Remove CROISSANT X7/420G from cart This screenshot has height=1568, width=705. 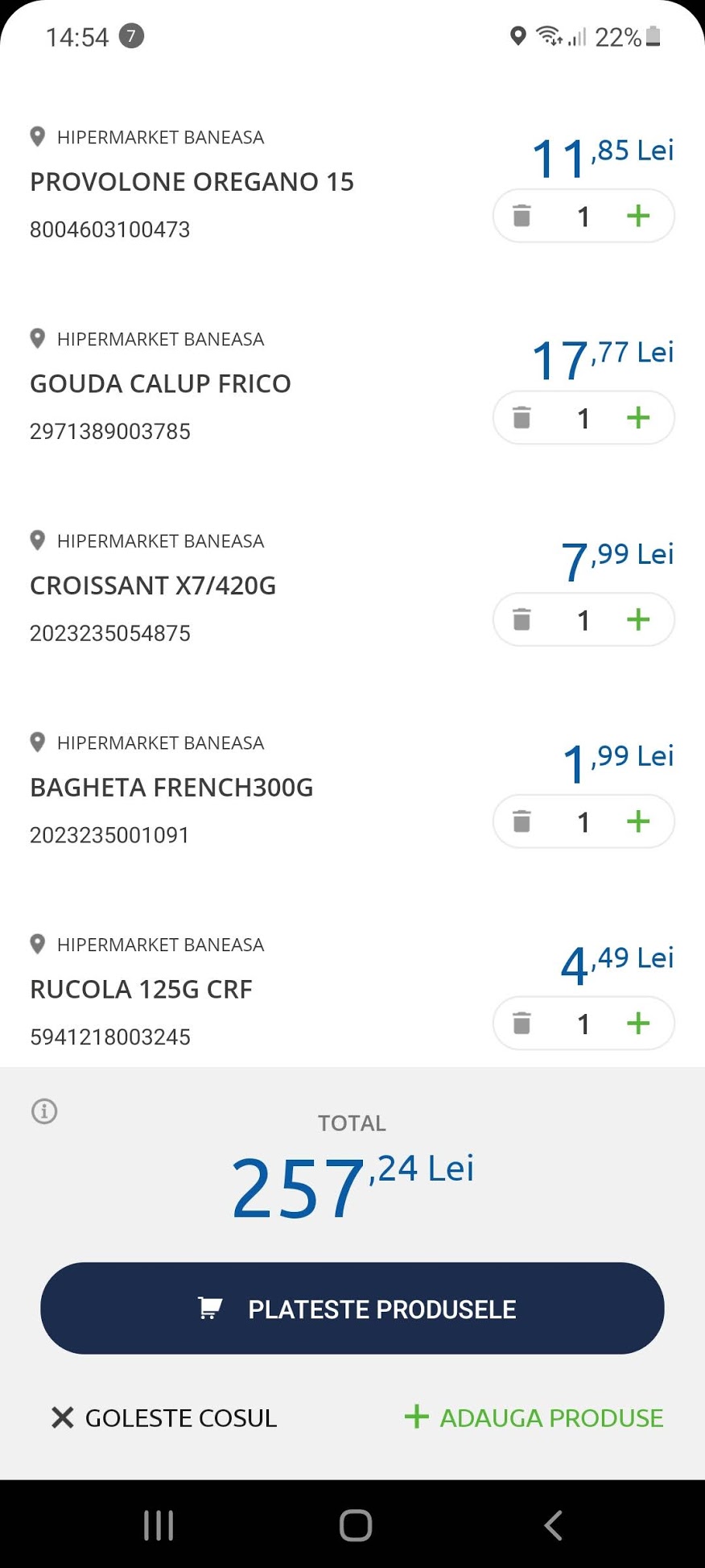[522, 619]
